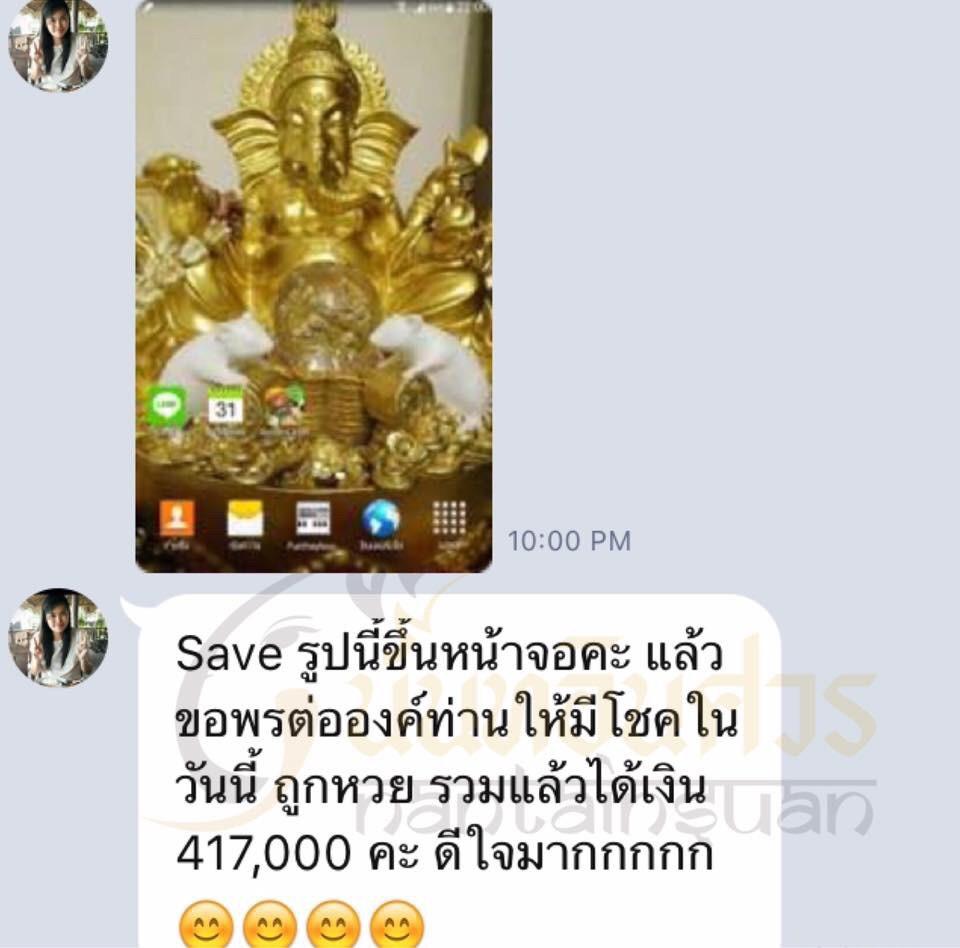Open sender's avatar beside the Save text message

pos(58,637)
